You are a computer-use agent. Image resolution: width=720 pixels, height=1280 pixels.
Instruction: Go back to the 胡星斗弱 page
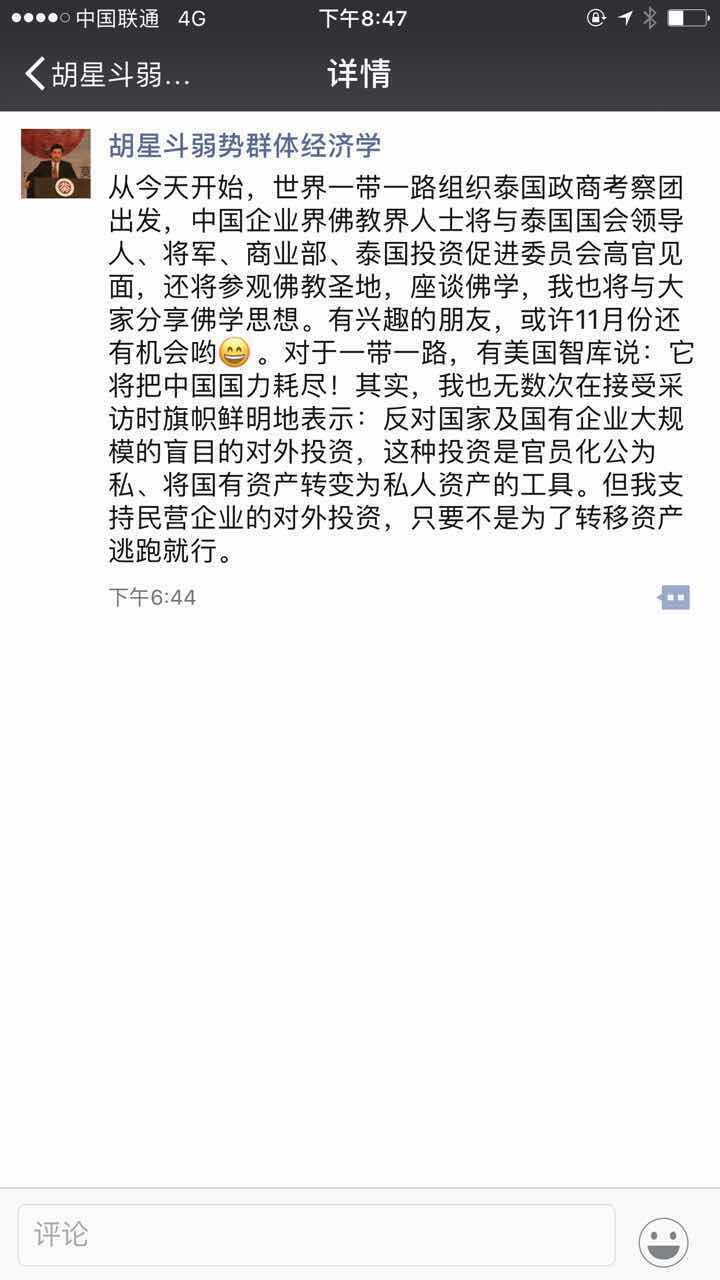click(105, 74)
